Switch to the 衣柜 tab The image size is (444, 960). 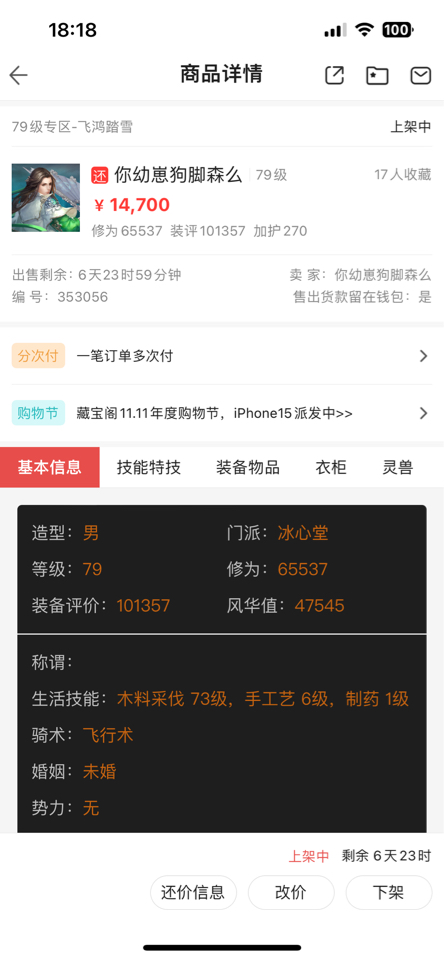pyautogui.click(x=331, y=468)
